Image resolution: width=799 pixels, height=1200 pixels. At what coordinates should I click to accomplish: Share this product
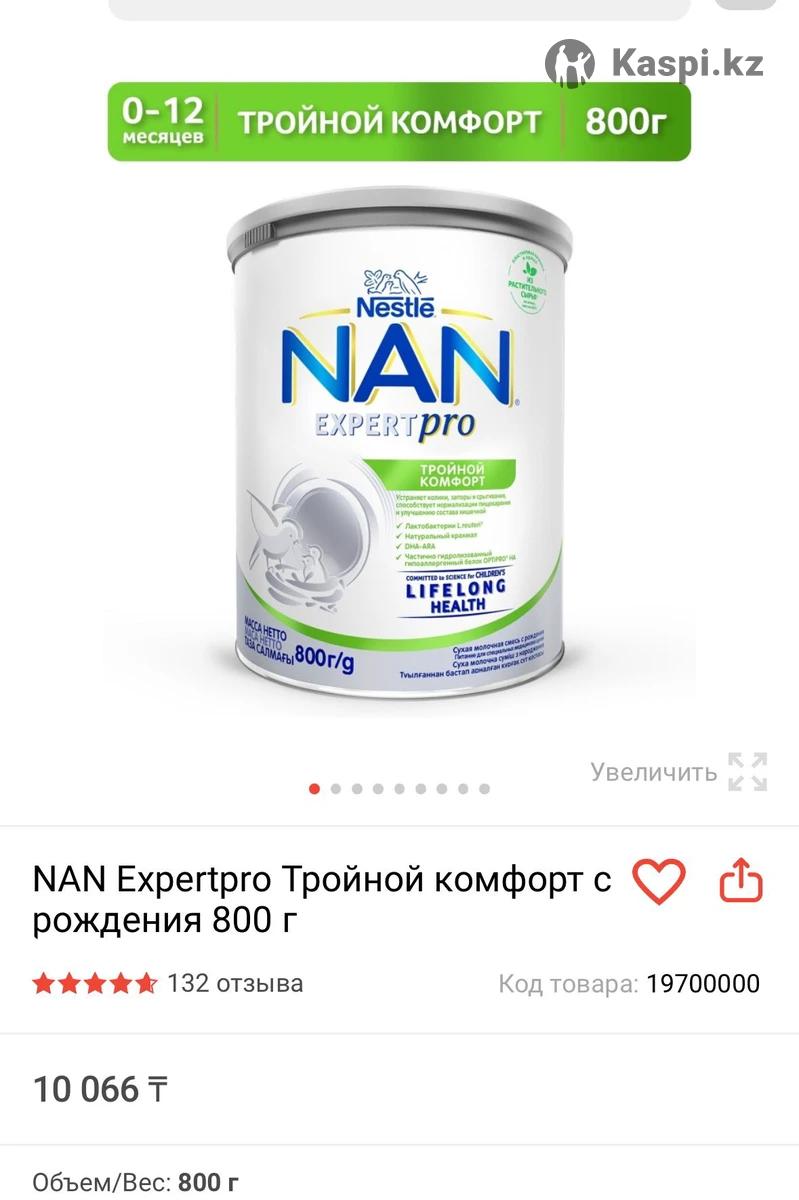point(742,882)
